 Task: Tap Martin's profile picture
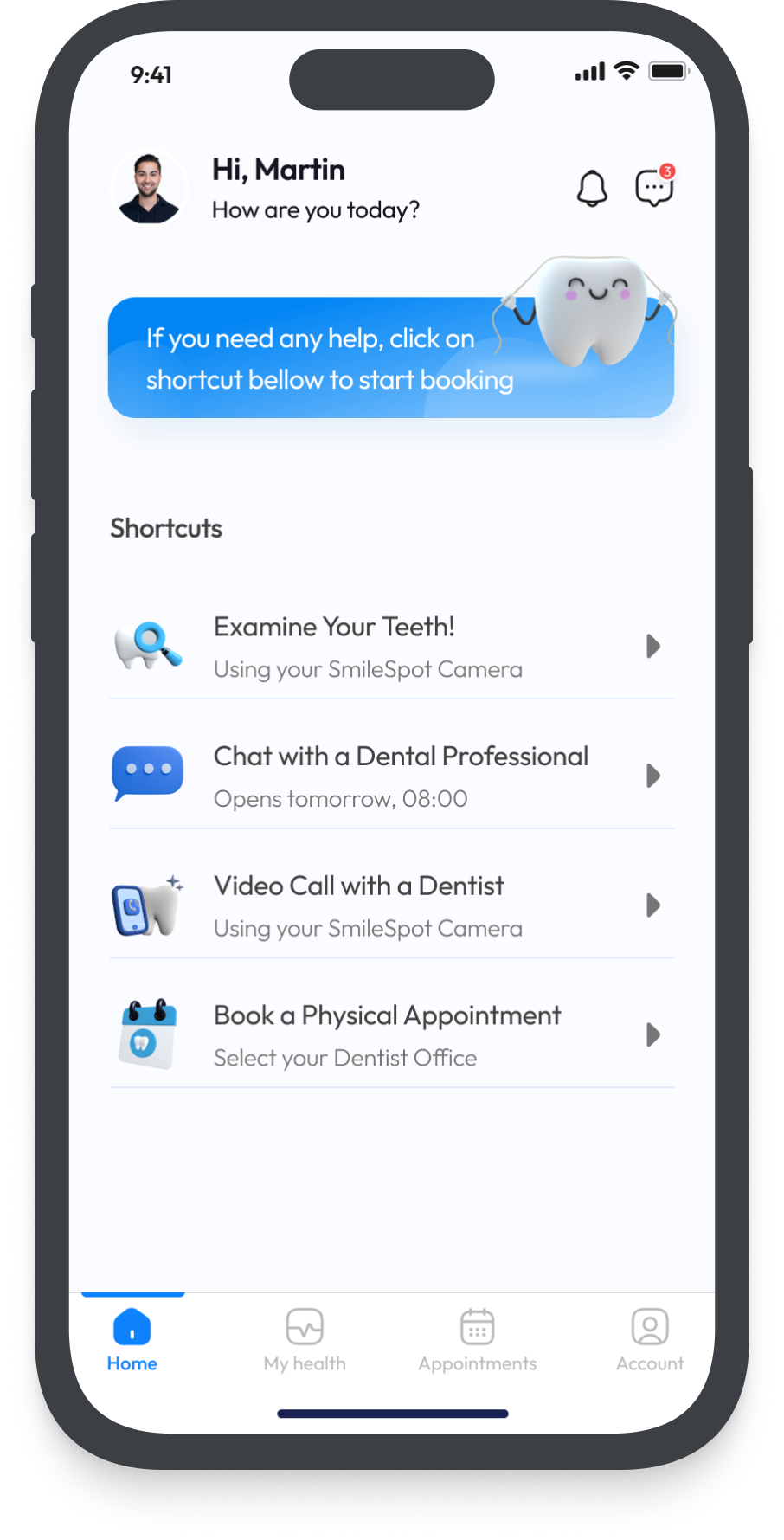(149, 188)
